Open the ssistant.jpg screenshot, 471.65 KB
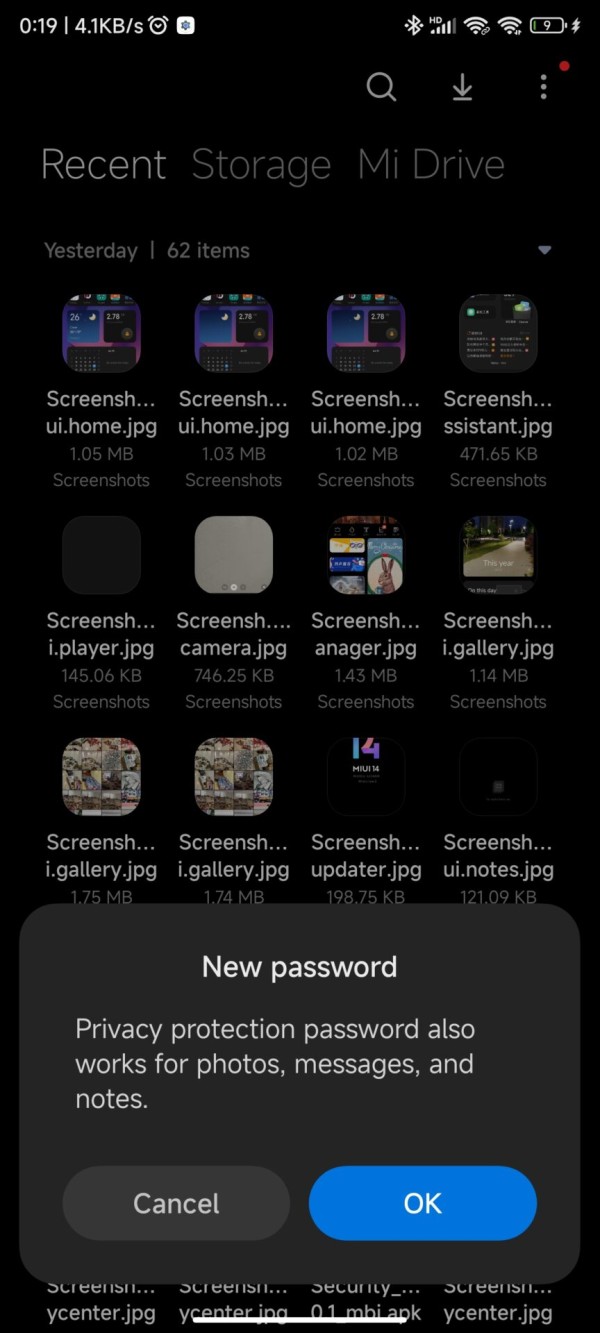Image resolution: width=600 pixels, height=1333 pixels. (498, 335)
